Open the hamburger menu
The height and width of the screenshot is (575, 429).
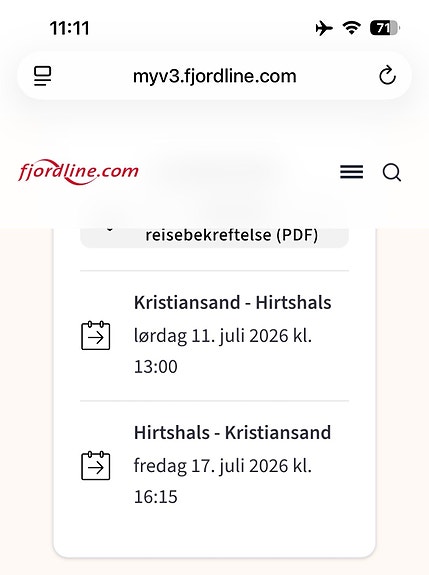[x=351, y=172]
